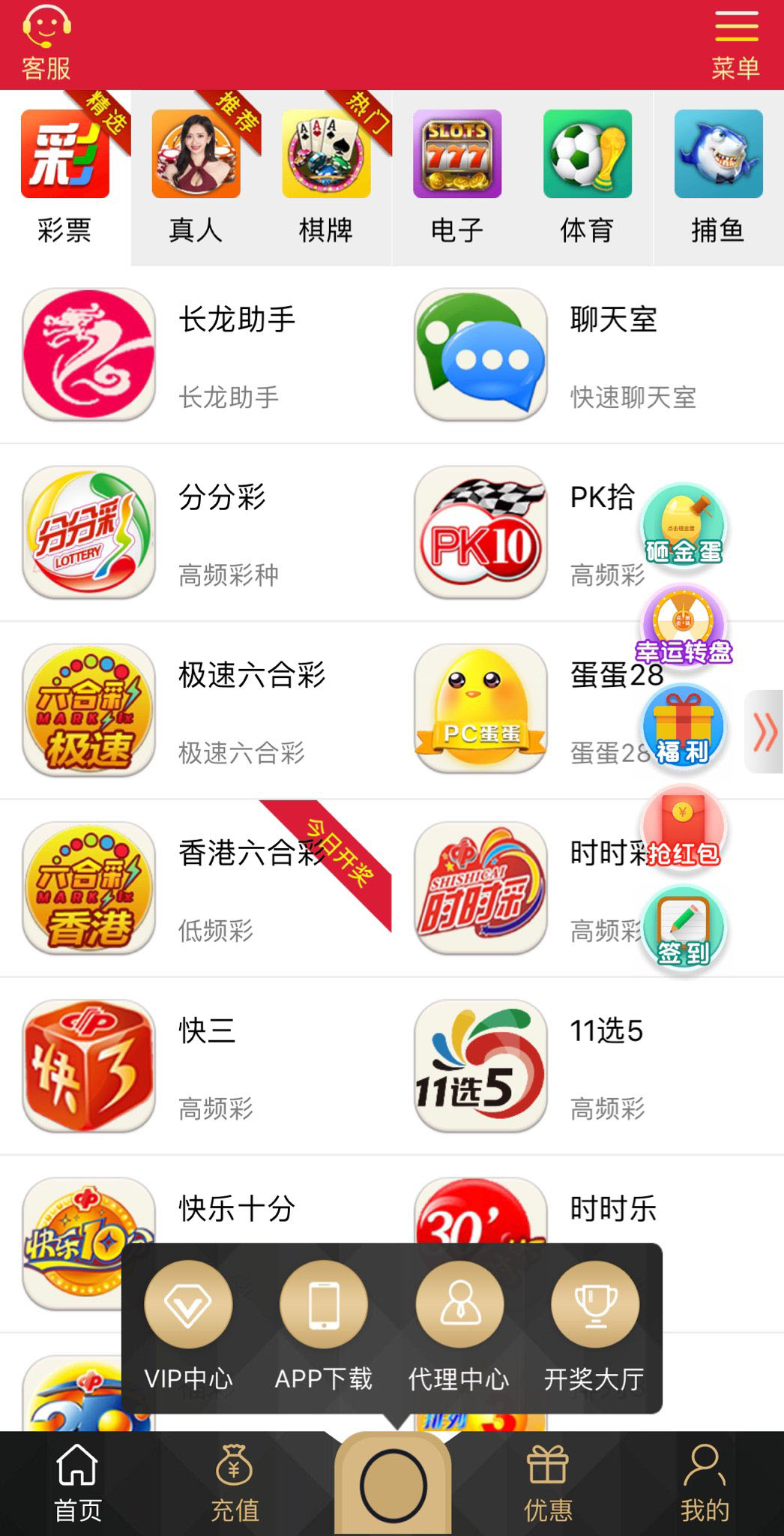The height and width of the screenshot is (1536, 784).
Task: Open 长龙助手
Action: [89, 355]
